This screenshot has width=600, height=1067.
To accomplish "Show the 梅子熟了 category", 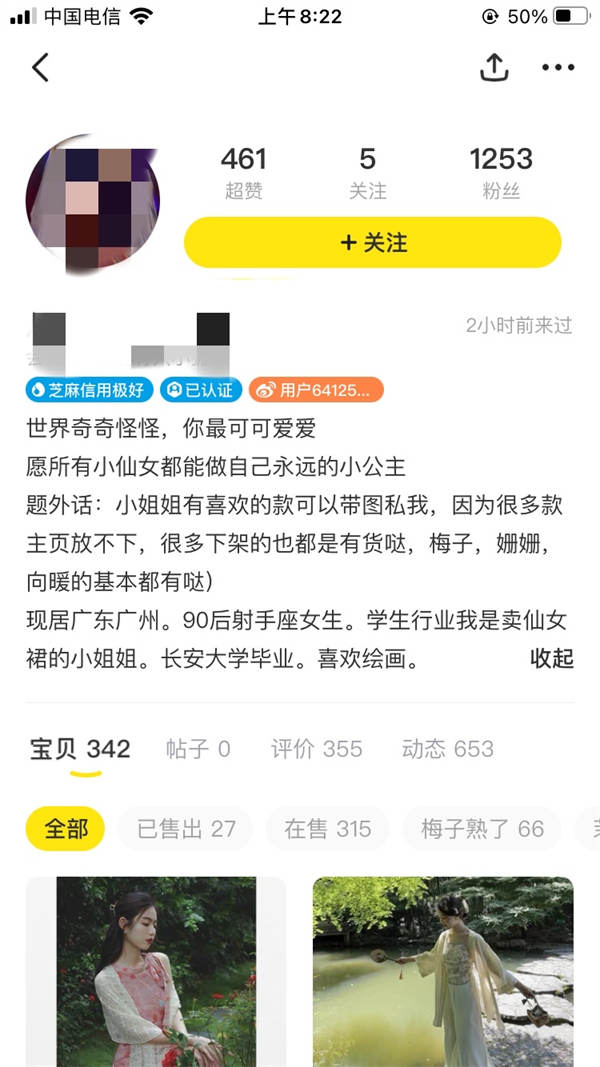I will pyautogui.click(x=482, y=829).
